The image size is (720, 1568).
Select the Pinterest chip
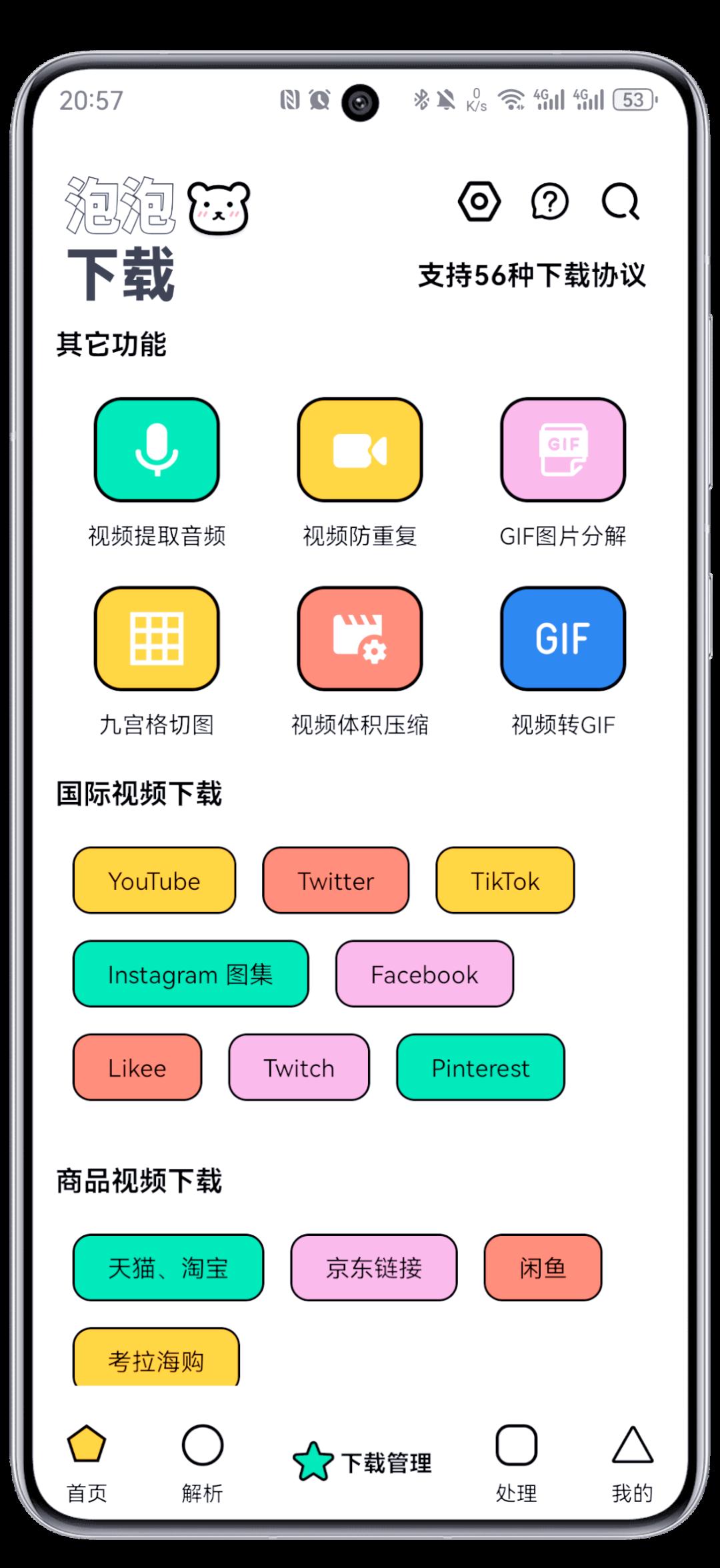coord(480,1067)
